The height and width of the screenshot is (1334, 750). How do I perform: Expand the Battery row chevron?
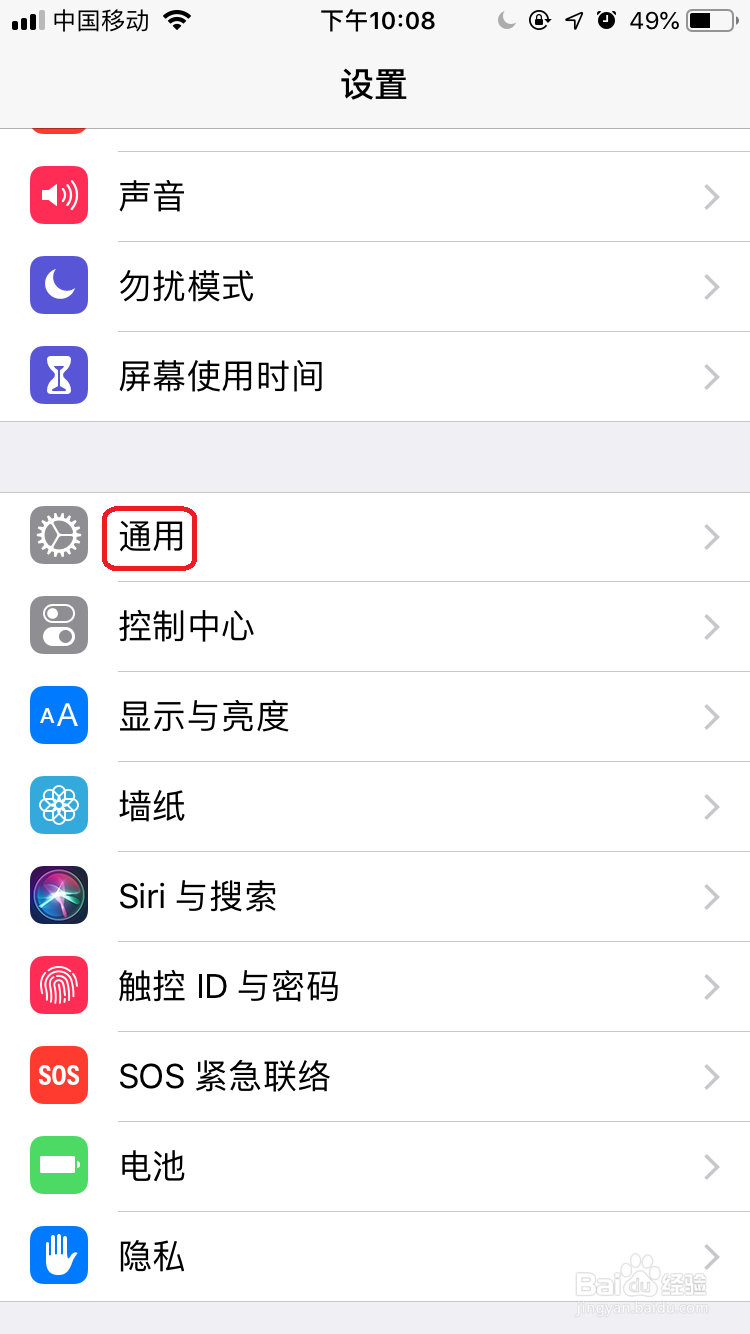point(711,1166)
